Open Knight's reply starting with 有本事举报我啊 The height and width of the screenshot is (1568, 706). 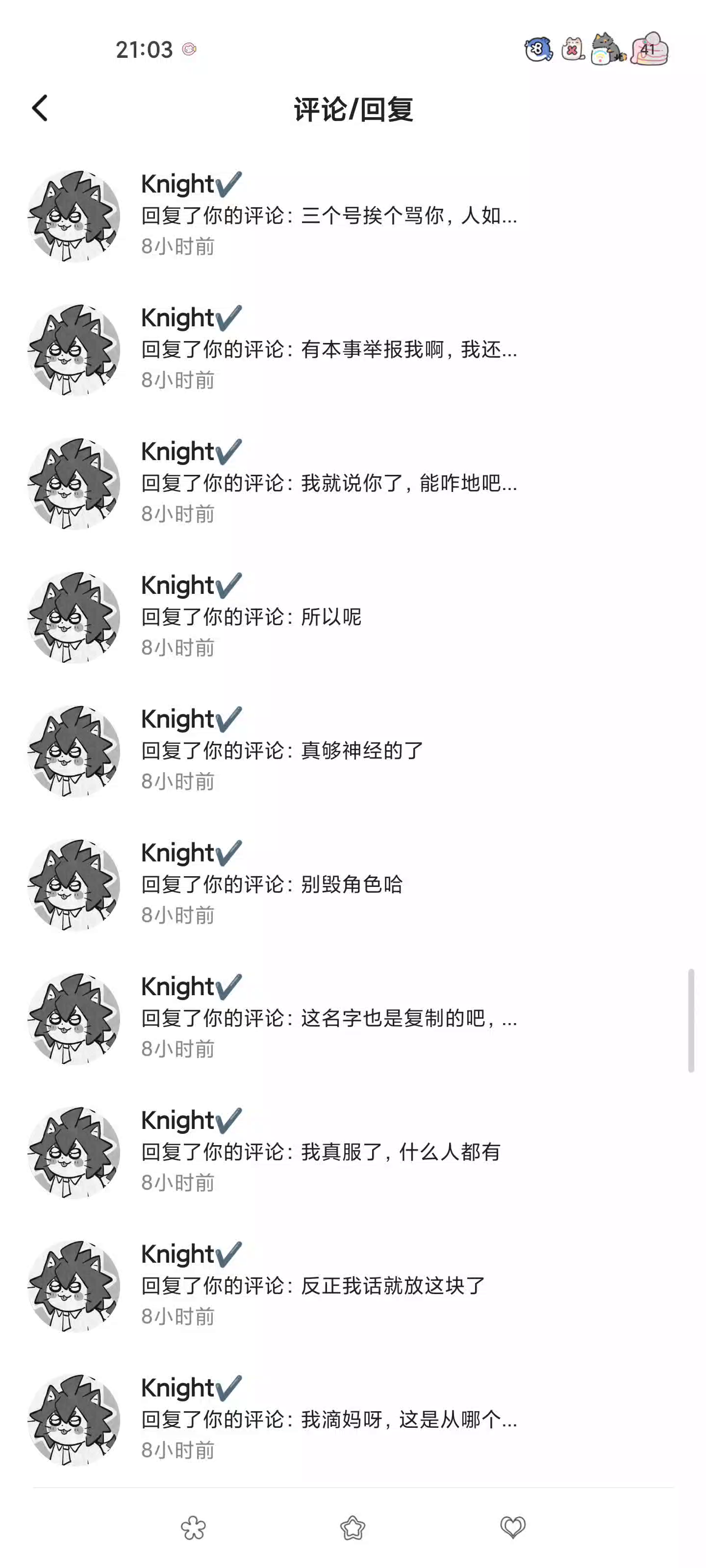click(x=353, y=349)
